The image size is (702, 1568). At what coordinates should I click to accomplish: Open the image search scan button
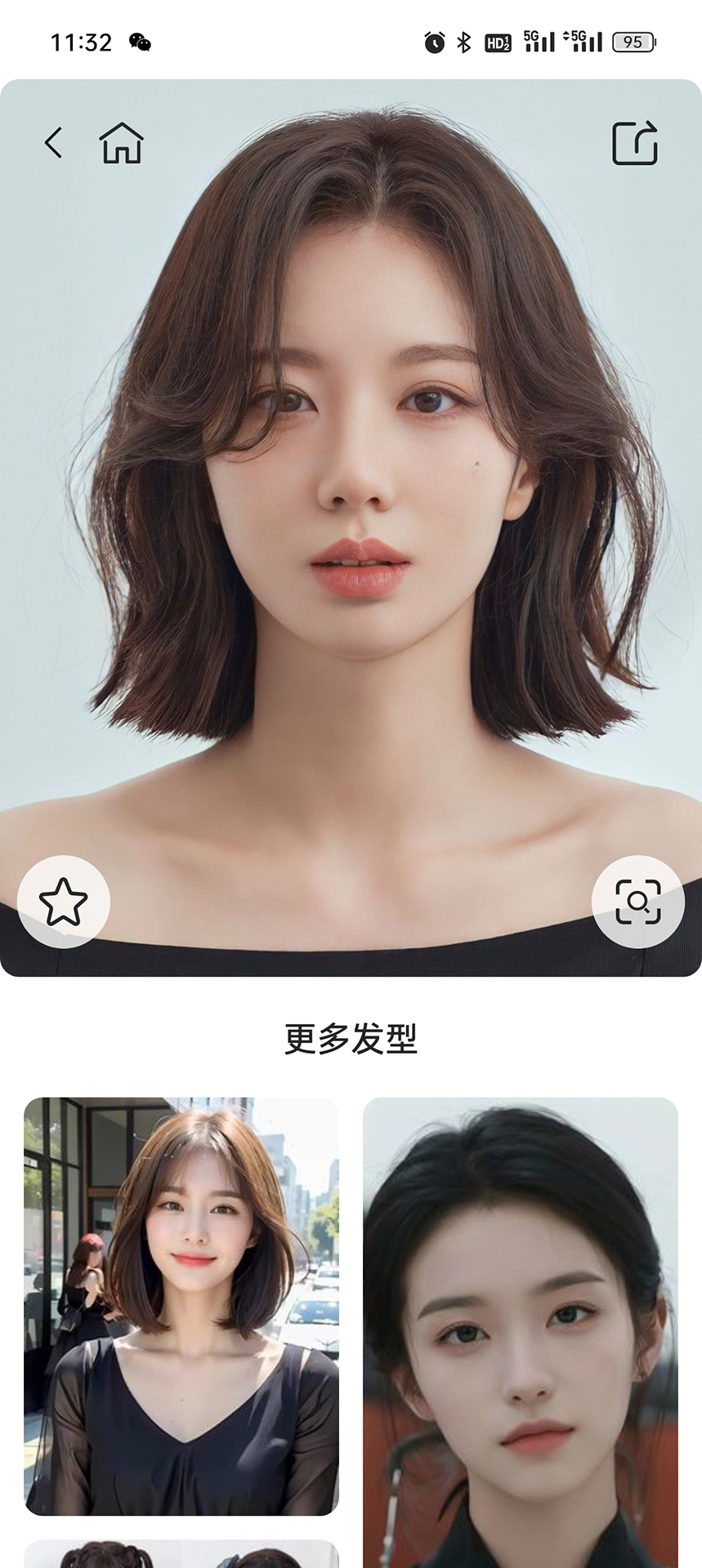point(637,902)
